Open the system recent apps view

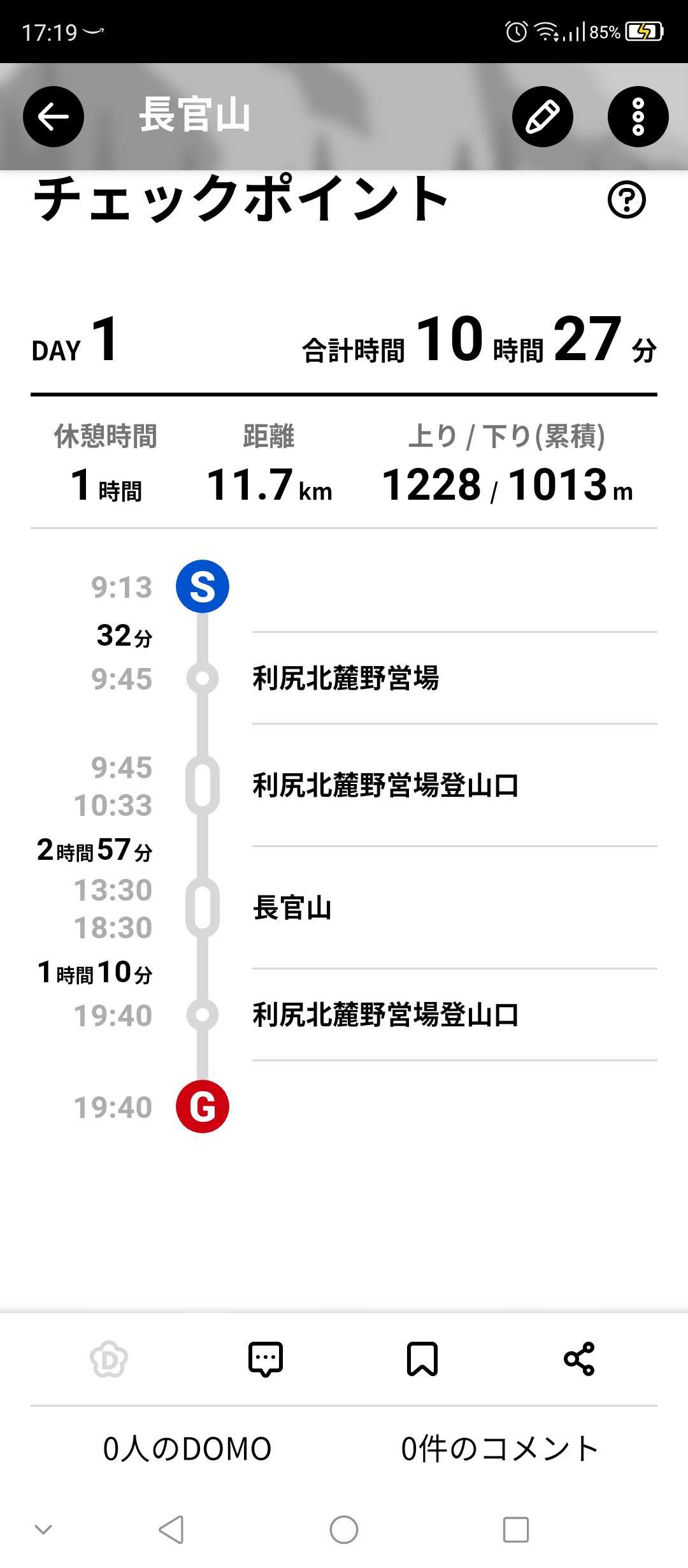point(515,1530)
